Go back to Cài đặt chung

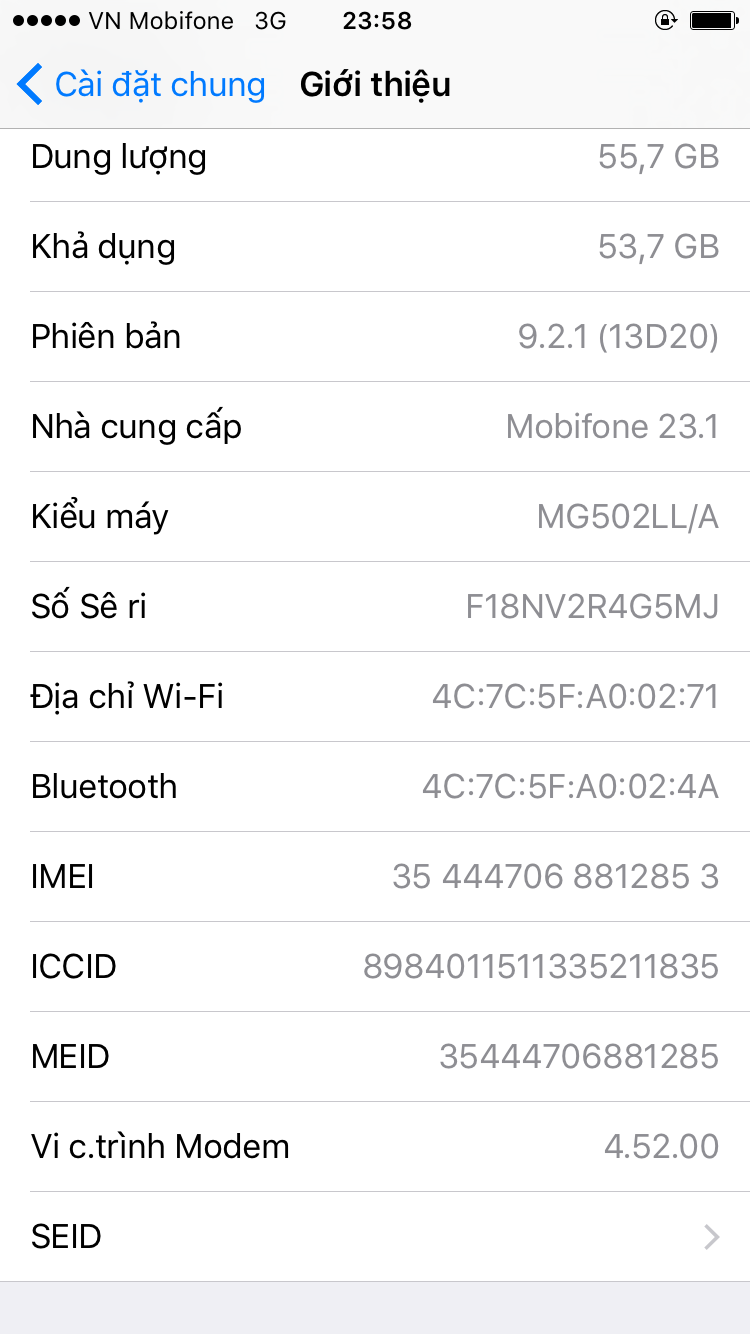(x=141, y=85)
